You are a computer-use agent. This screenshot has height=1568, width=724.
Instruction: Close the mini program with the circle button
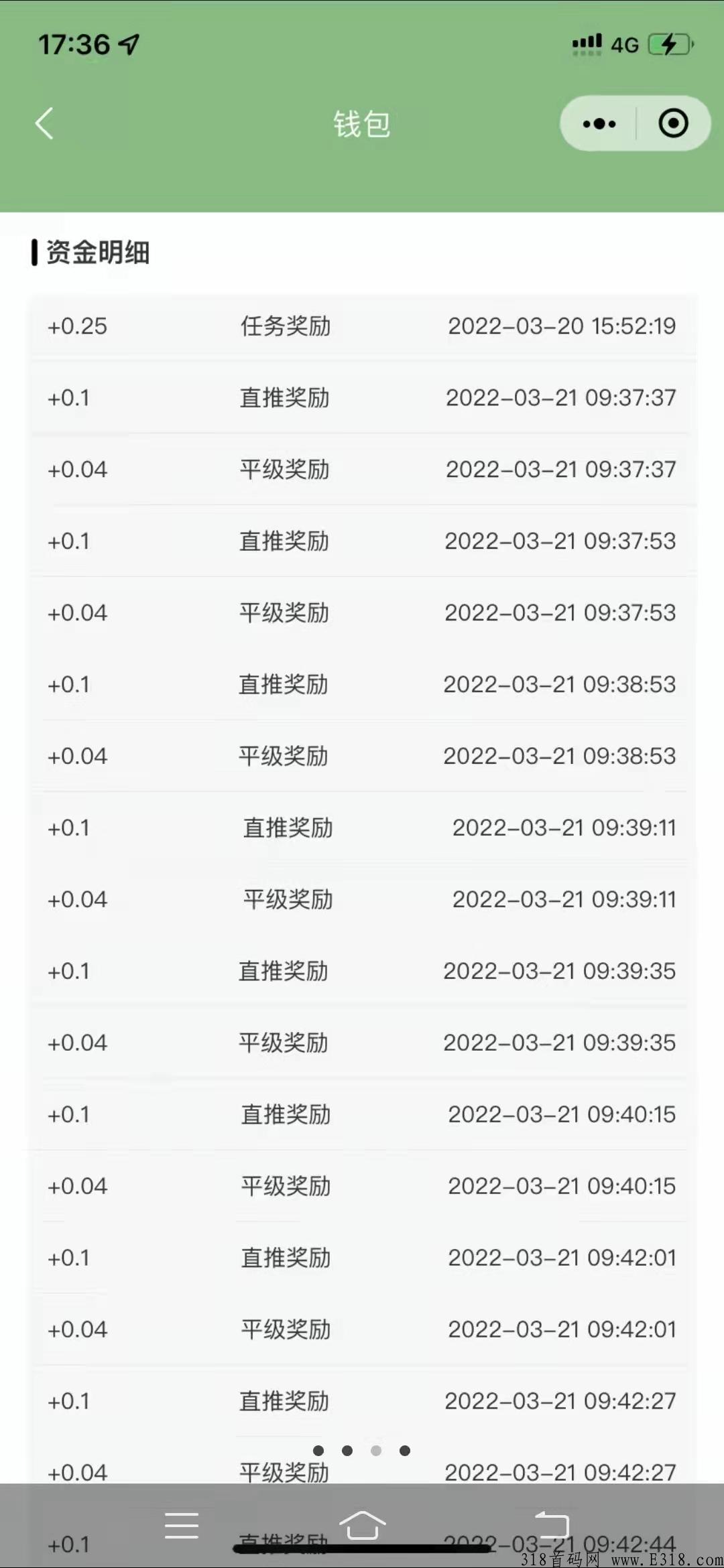click(x=673, y=123)
